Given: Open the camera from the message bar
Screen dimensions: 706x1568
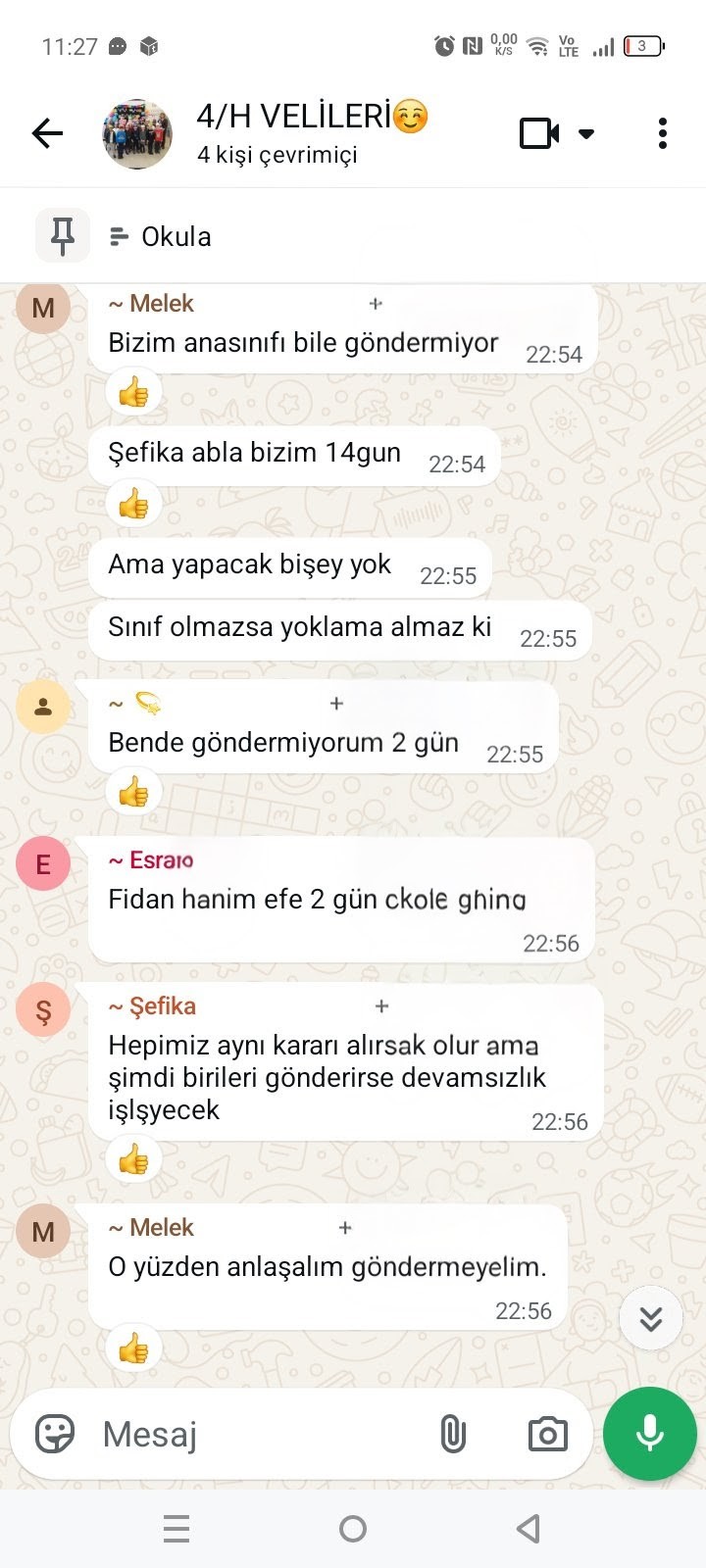Looking at the screenshot, I should [x=547, y=1434].
